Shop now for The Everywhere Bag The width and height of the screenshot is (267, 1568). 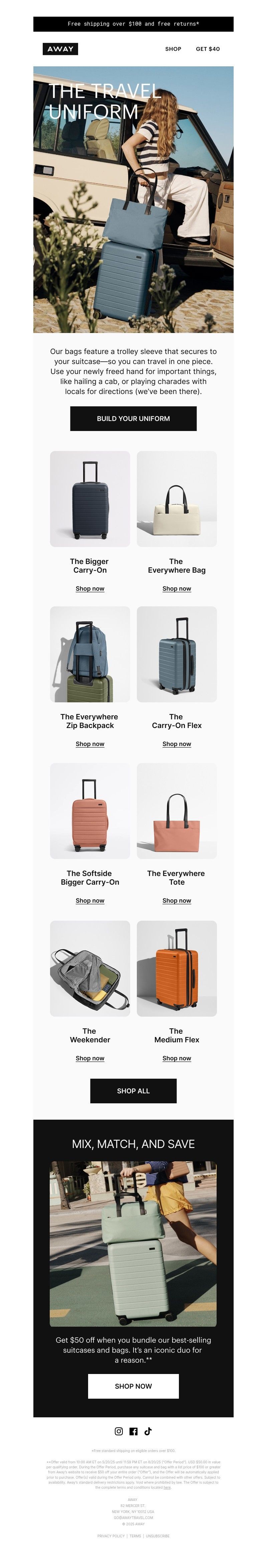[176, 589]
